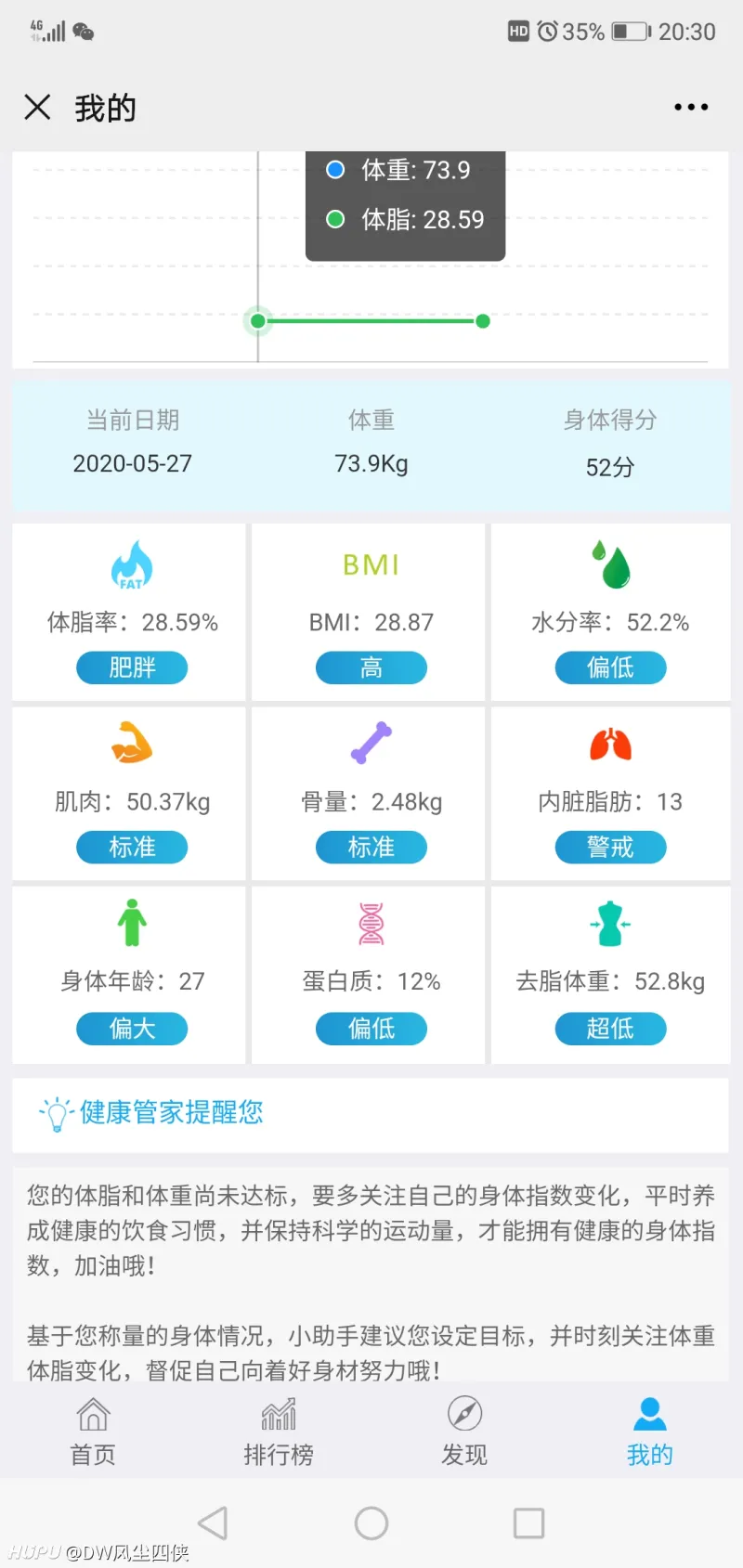Open the three-dot overflow menu

(691, 107)
